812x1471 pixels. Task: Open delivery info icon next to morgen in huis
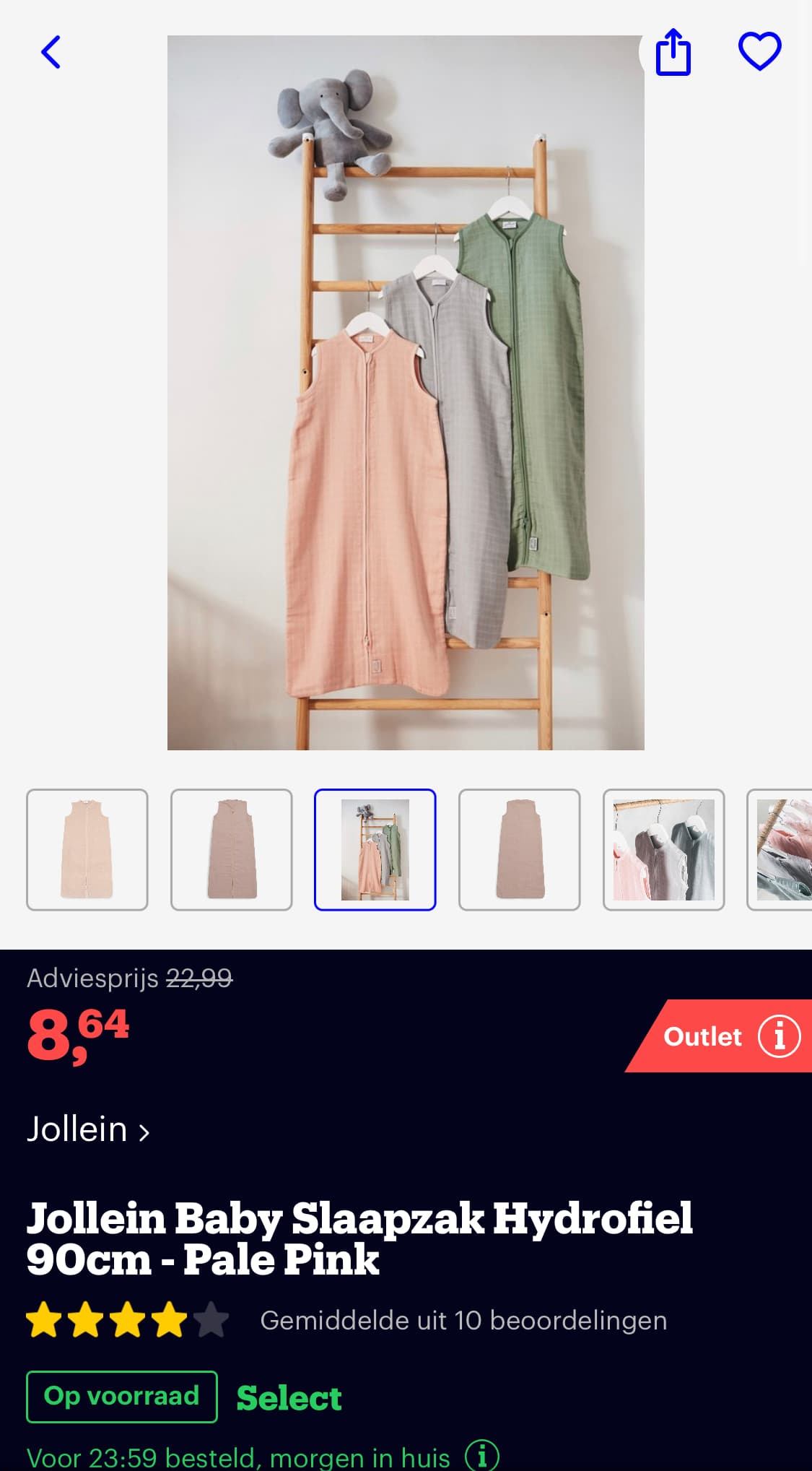click(x=481, y=1454)
